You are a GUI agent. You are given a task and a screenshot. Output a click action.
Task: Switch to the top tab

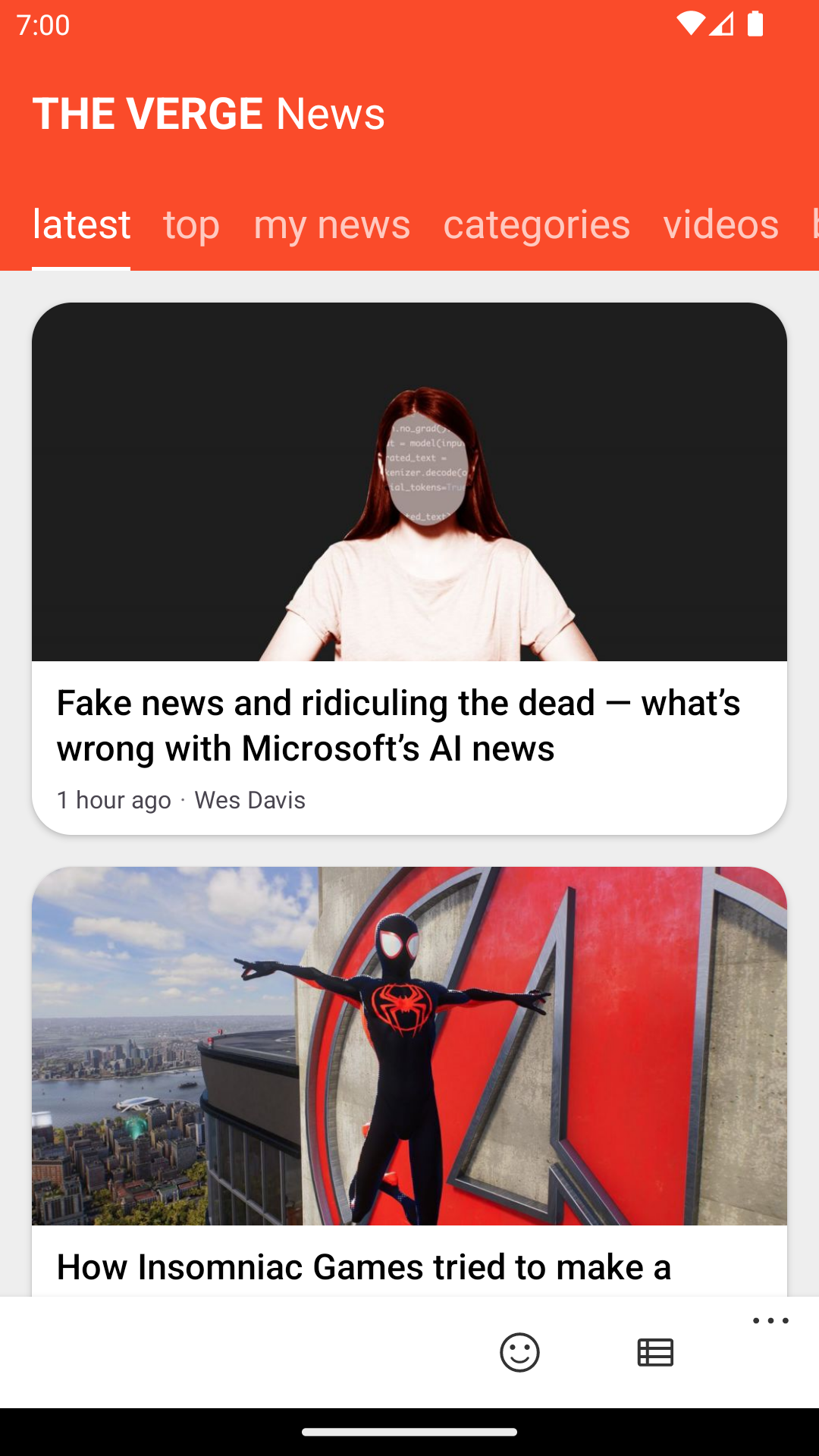[x=191, y=225]
